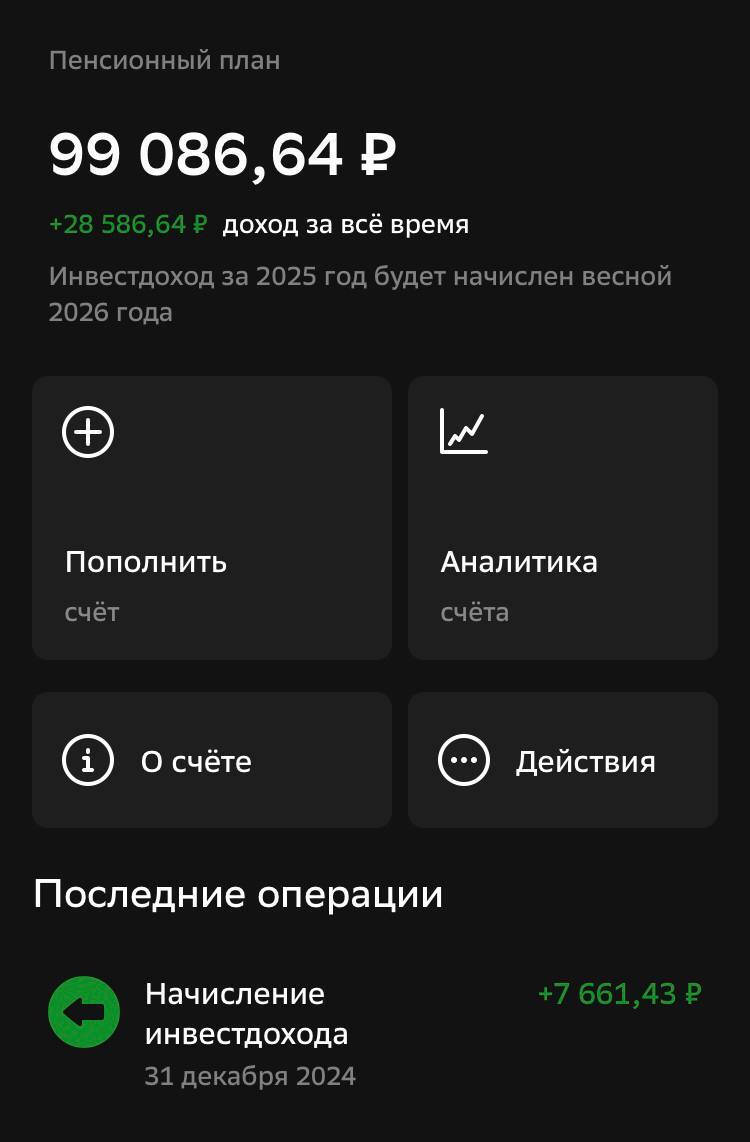Tap the Пополнить счёт card

coord(211,518)
